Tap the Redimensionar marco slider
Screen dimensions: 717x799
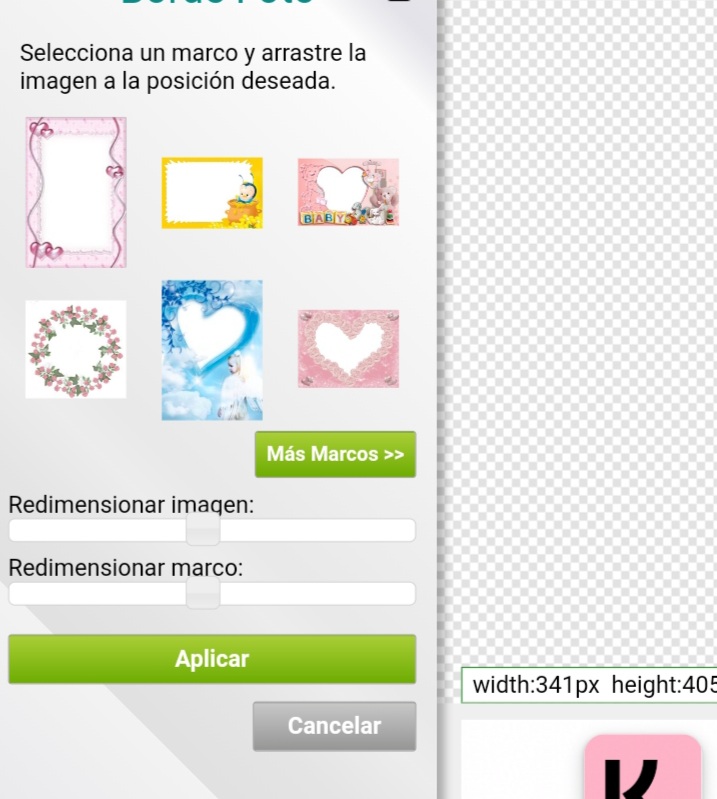pyautogui.click(x=204, y=594)
